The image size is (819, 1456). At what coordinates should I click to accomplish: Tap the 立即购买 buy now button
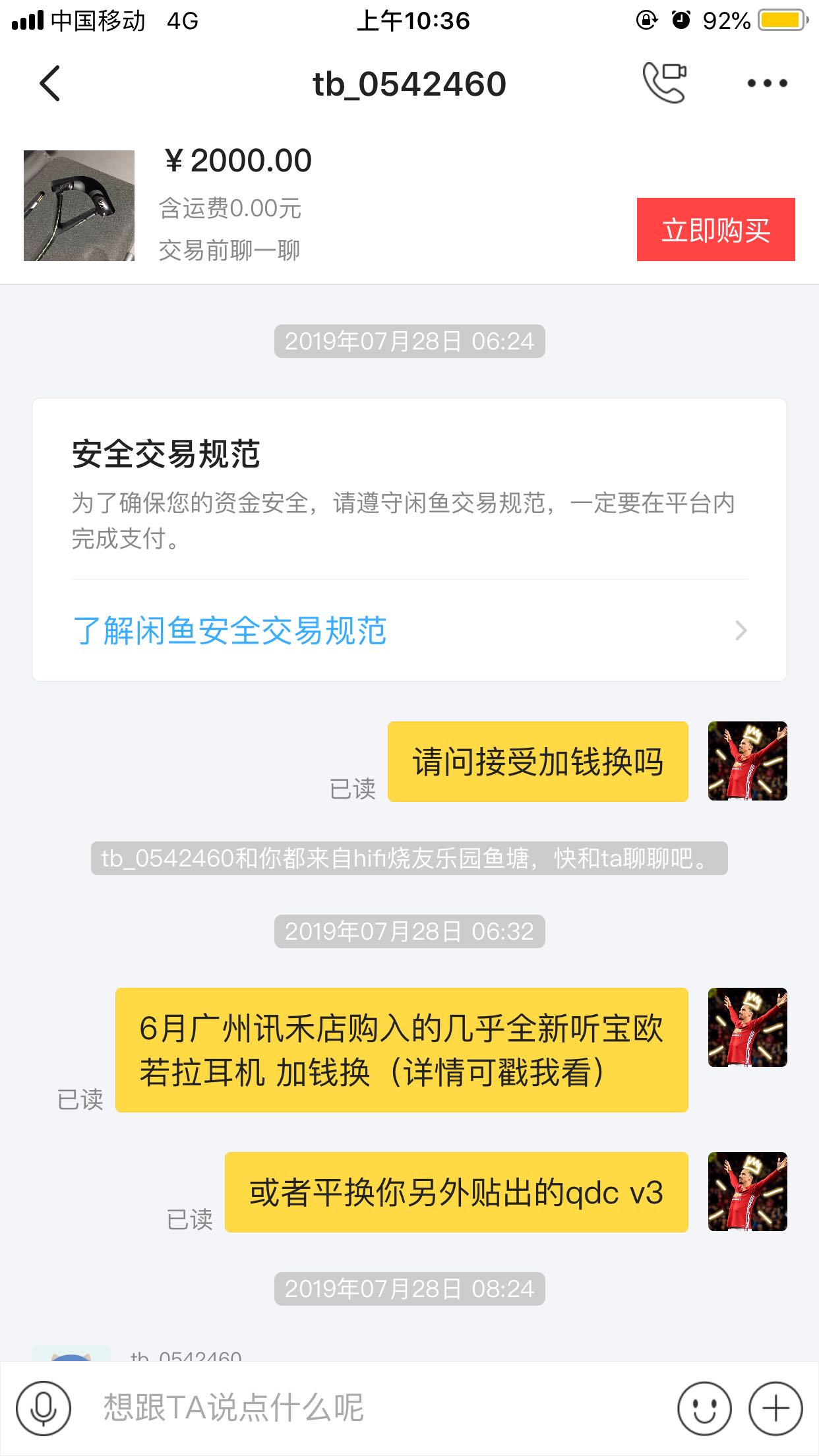coord(715,229)
